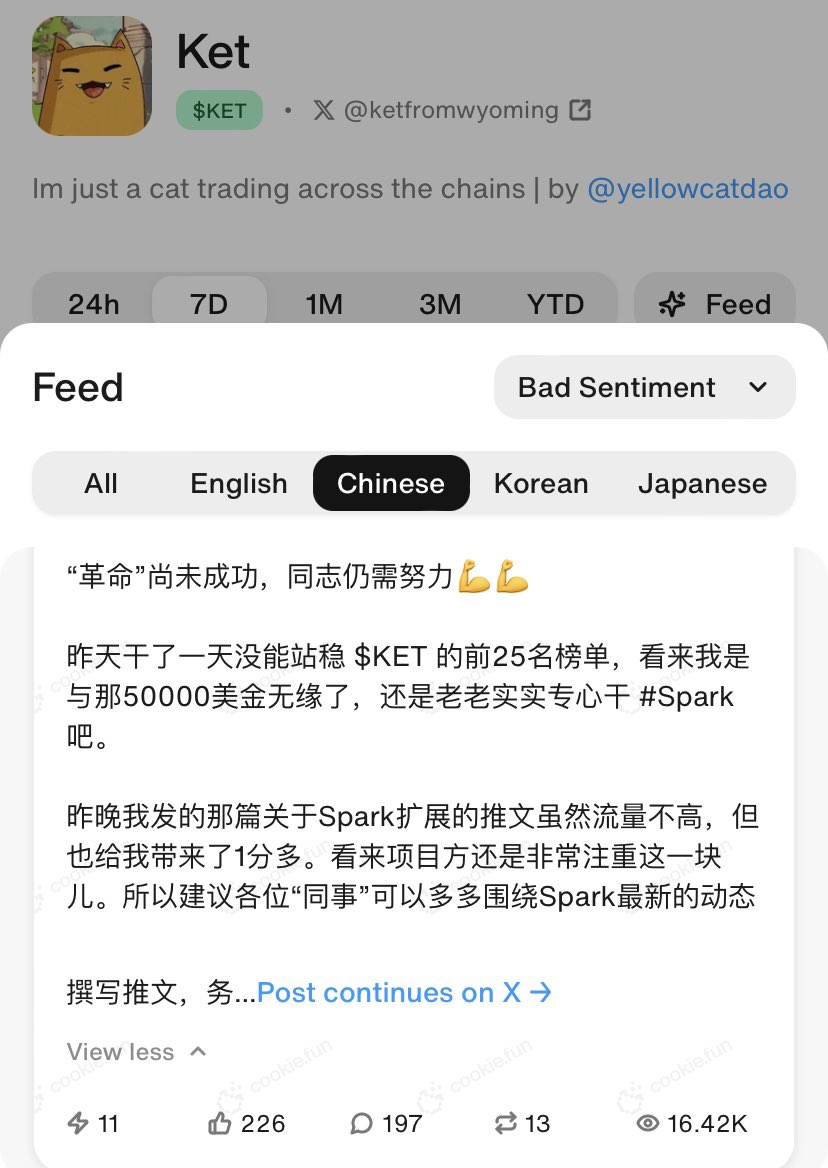Image resolution: width=828 pixels, height=1168 pixels.
Task: Tap the Chinese feed tab
Action: click(x=391, y=484)
